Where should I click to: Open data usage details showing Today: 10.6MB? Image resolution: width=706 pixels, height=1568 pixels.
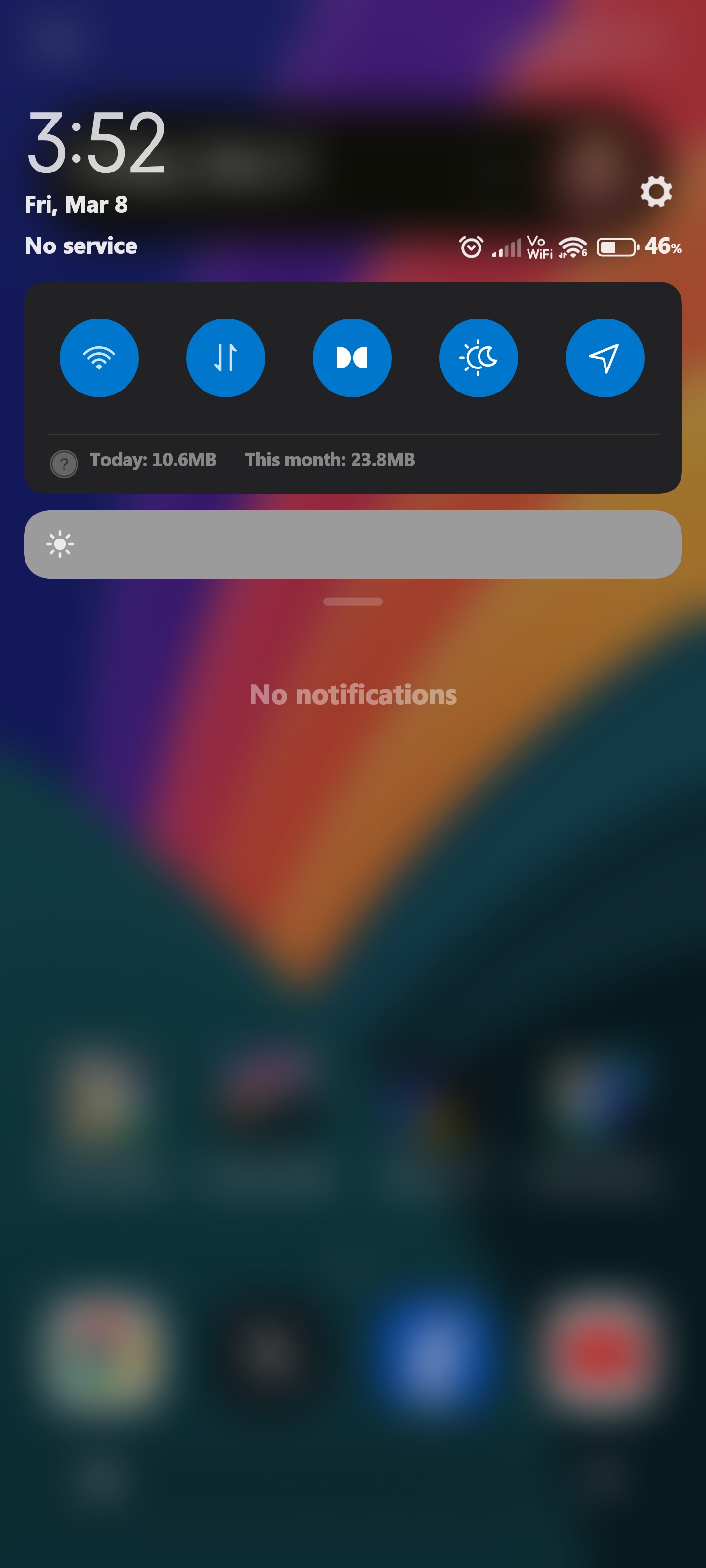tap(153, 460)
